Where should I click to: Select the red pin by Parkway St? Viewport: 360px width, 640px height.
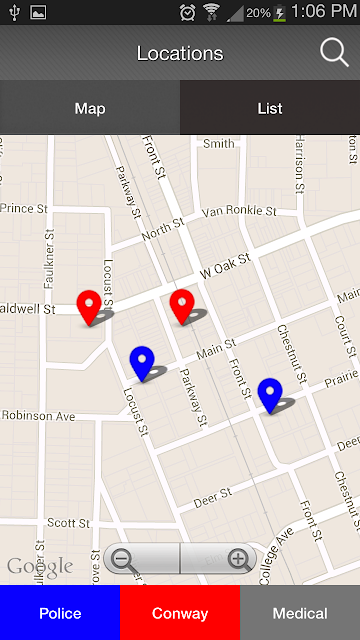pyautogui.click(x=182, y=307)
